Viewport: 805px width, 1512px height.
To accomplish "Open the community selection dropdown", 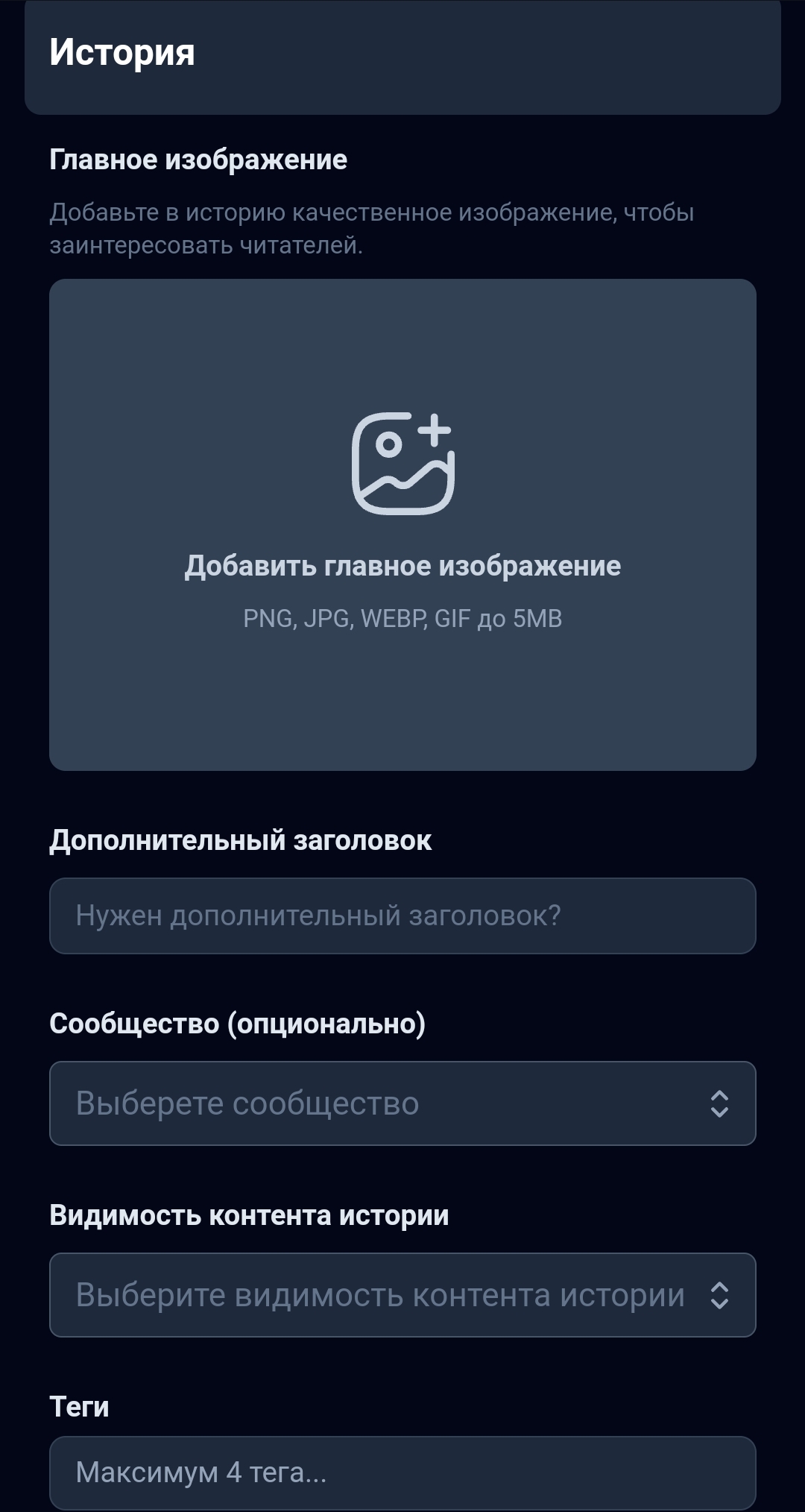I will [402, 1103].
